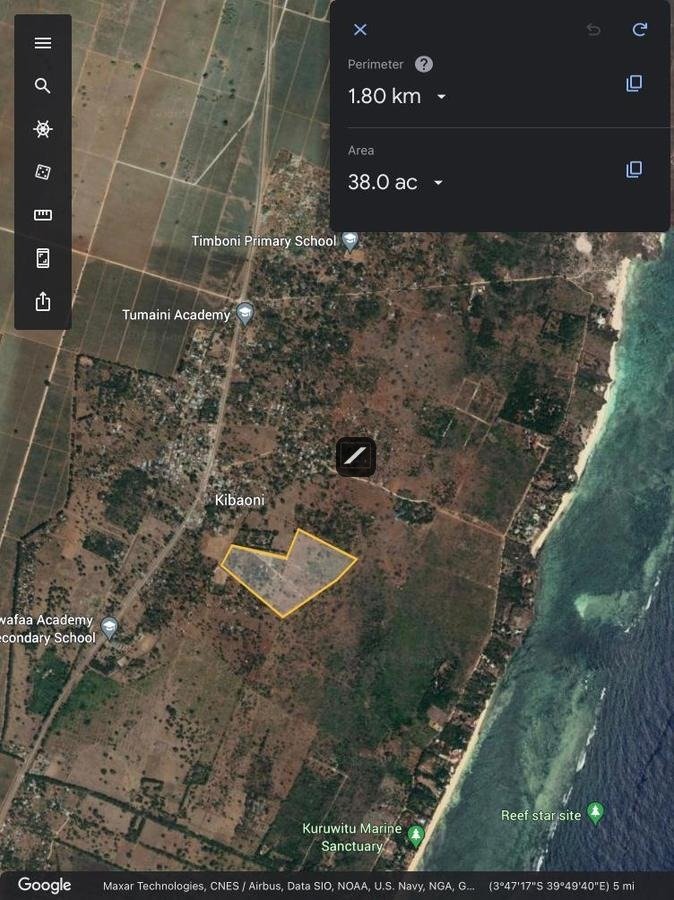Open the search tool
Image resolution: width=674 pixels, height=900 pixels.
43,86
